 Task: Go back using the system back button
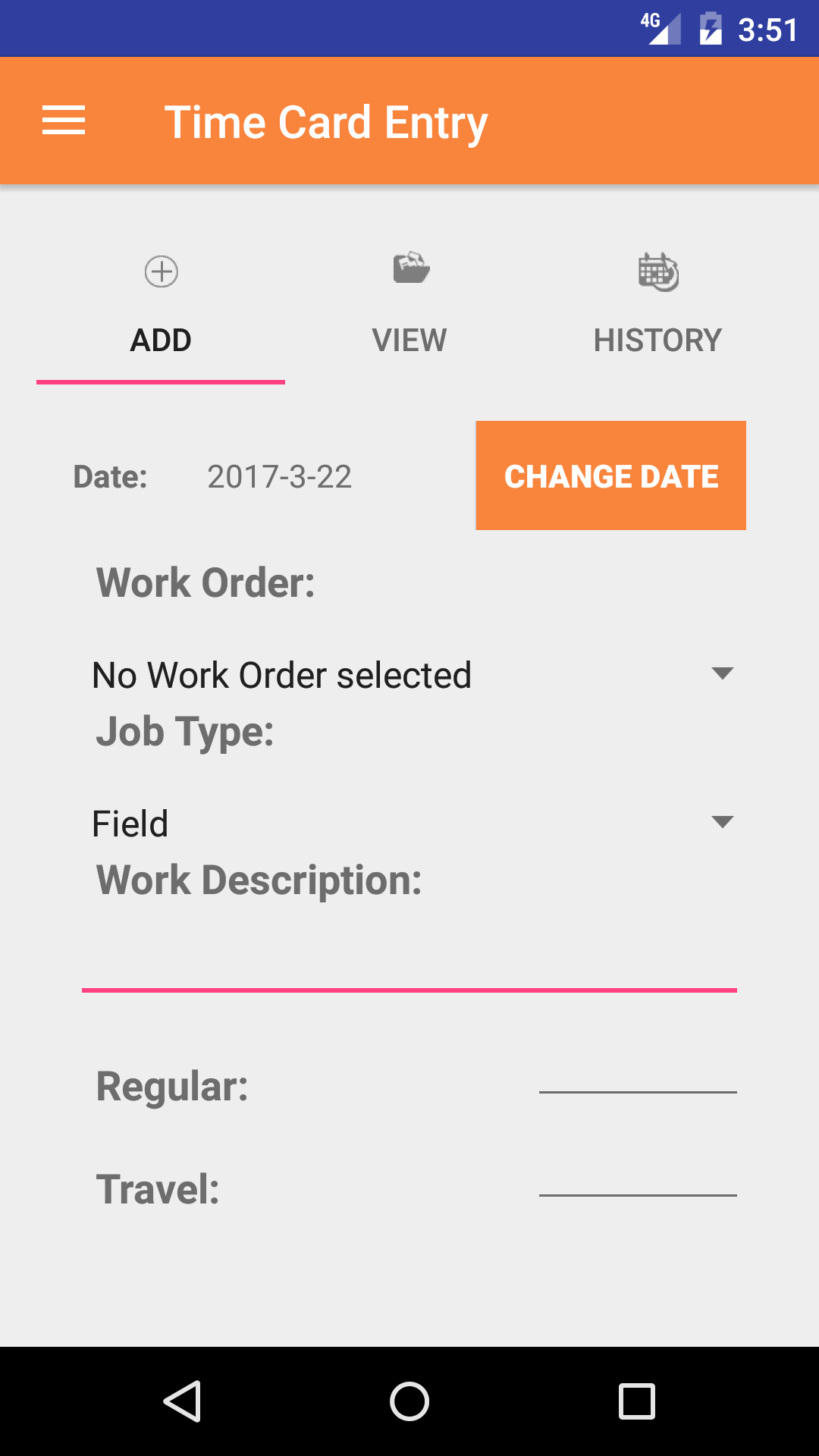182,1401
